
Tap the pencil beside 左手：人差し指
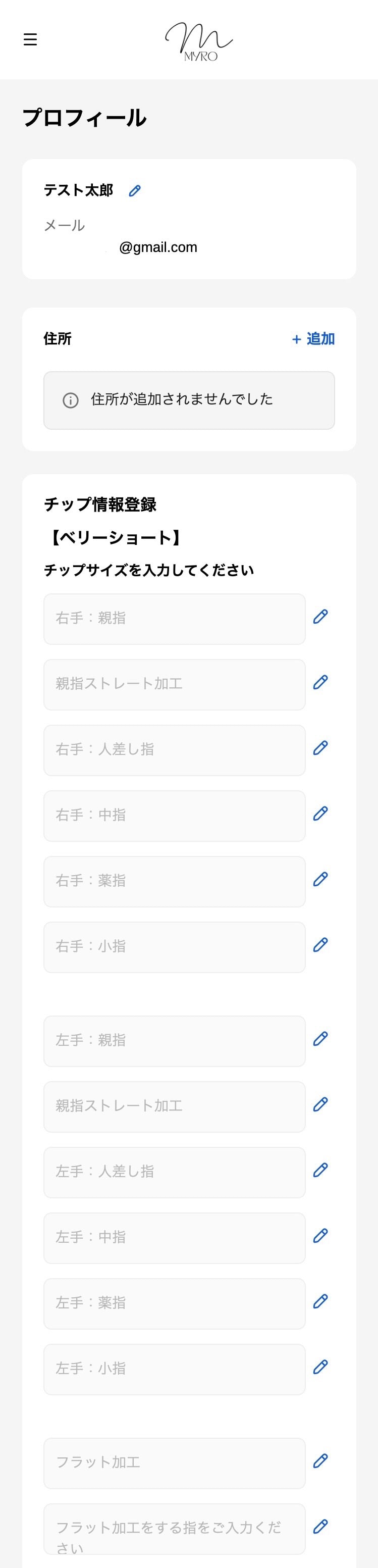[x=321, y=1170]
